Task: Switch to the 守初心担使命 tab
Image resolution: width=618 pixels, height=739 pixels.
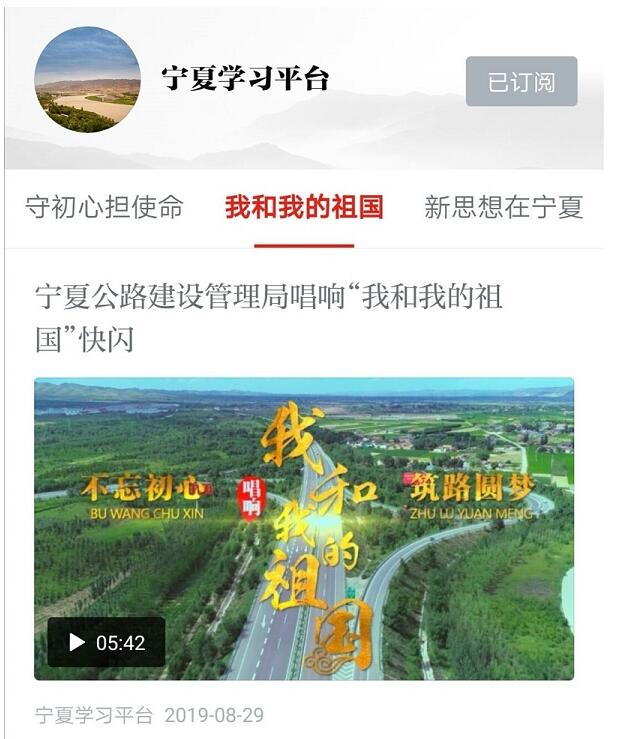Action: coord(104,208)
